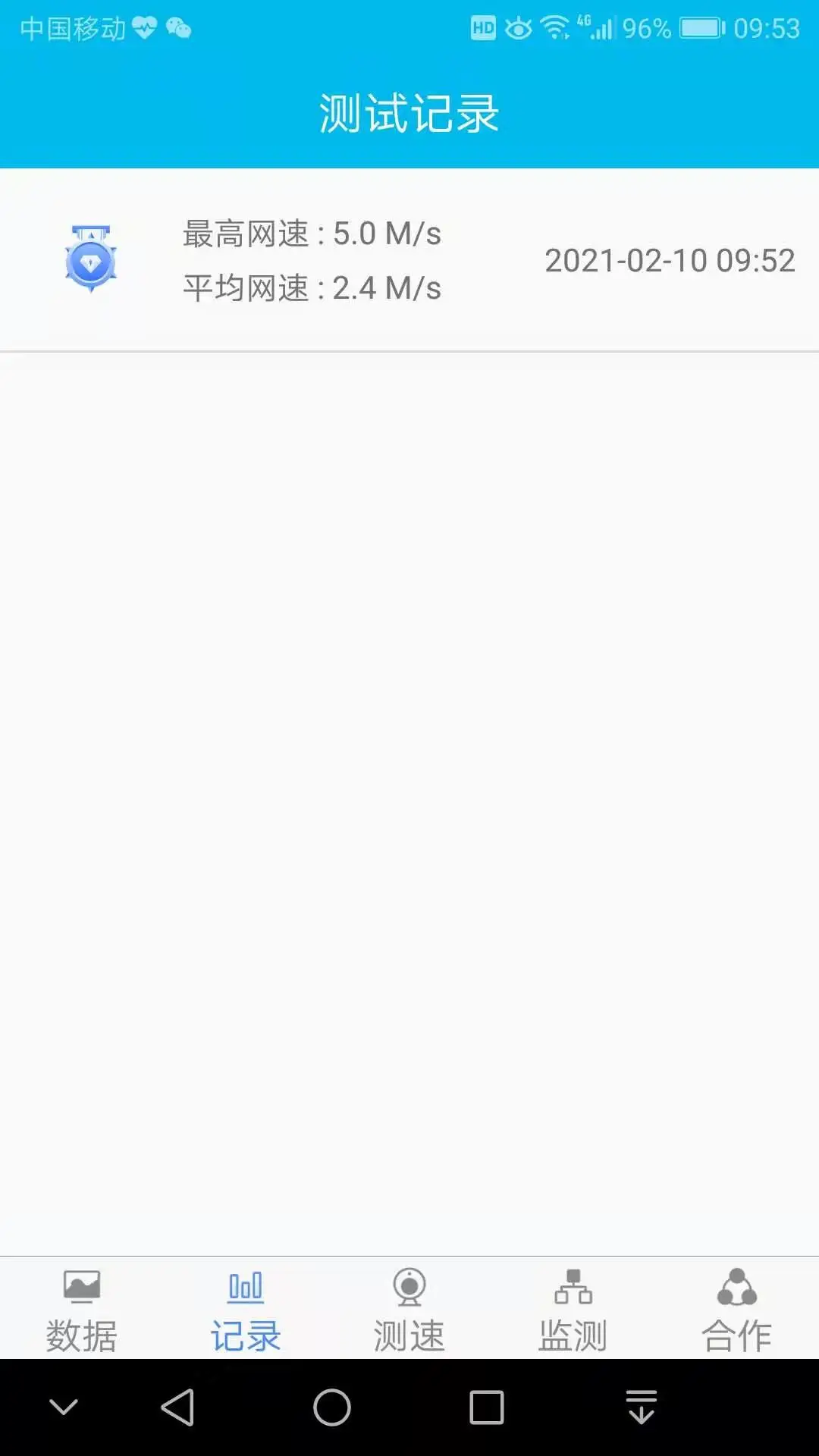Image resolution: width=819 pixels, height=1456 pixels.
Task: Hide the navigation bar with the chevron
Action: 64,1408
